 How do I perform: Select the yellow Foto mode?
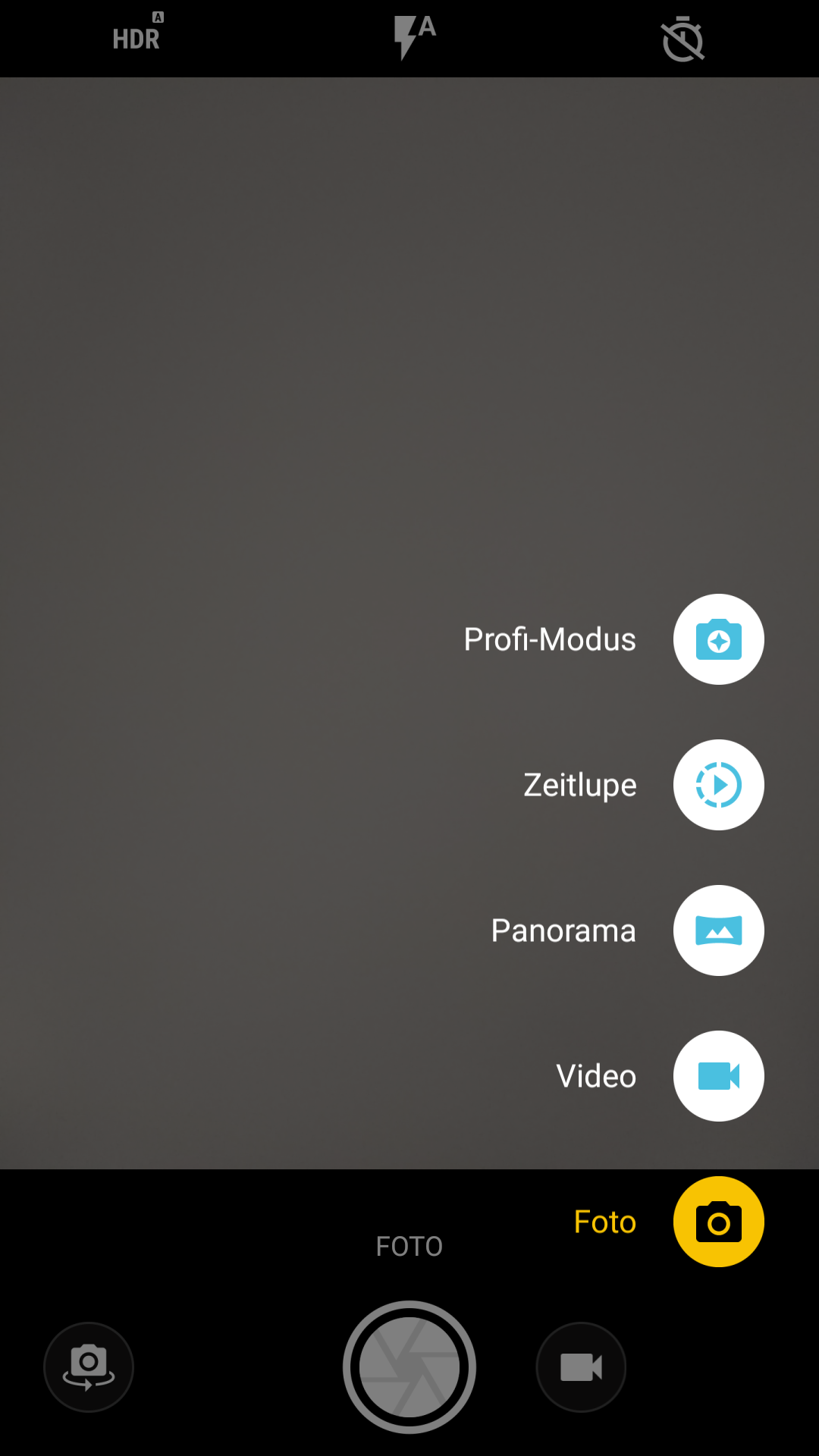[x=718, y=1222]
